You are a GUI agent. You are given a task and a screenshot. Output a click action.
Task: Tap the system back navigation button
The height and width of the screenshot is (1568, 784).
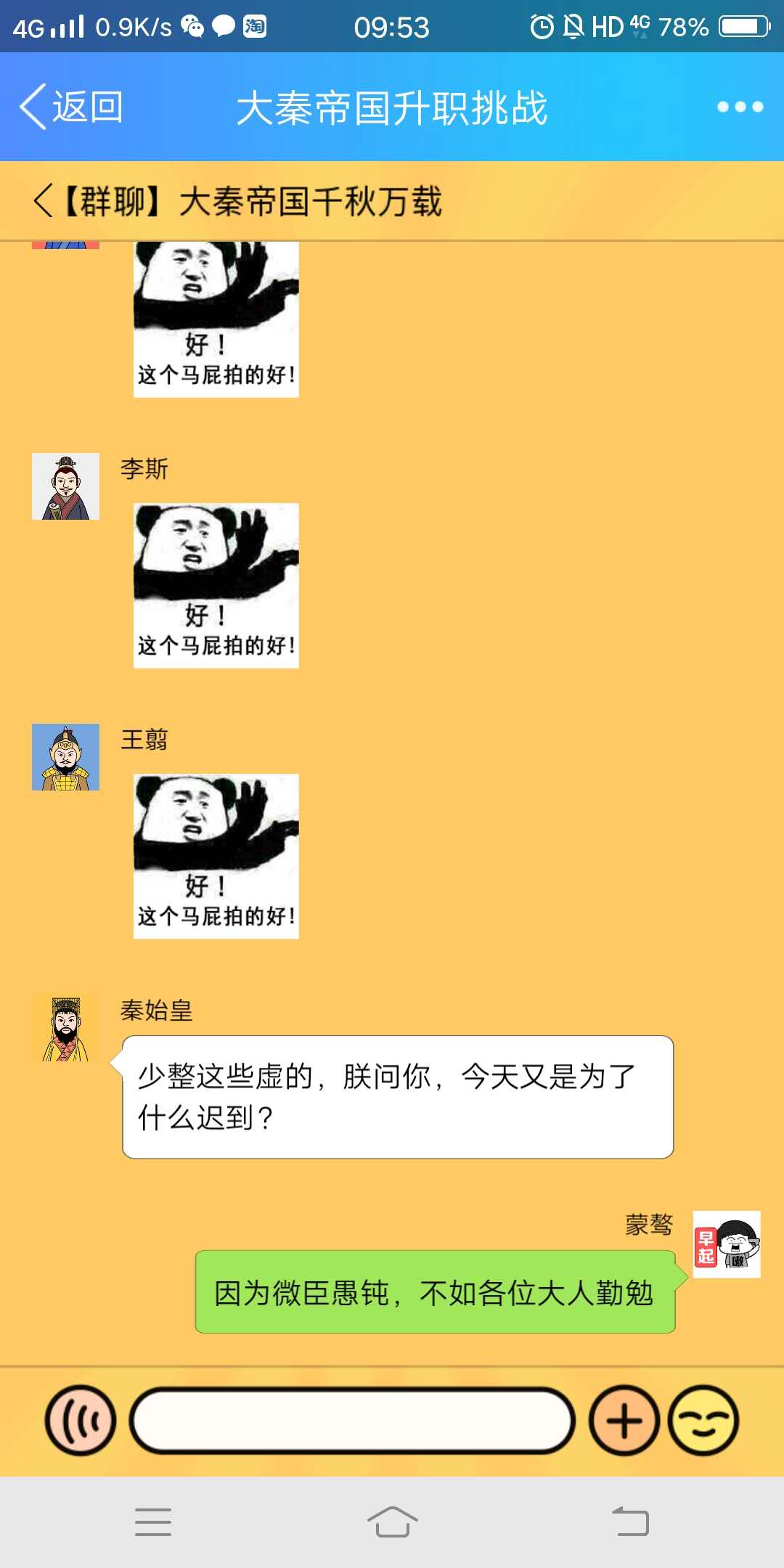coord(630,1522)
